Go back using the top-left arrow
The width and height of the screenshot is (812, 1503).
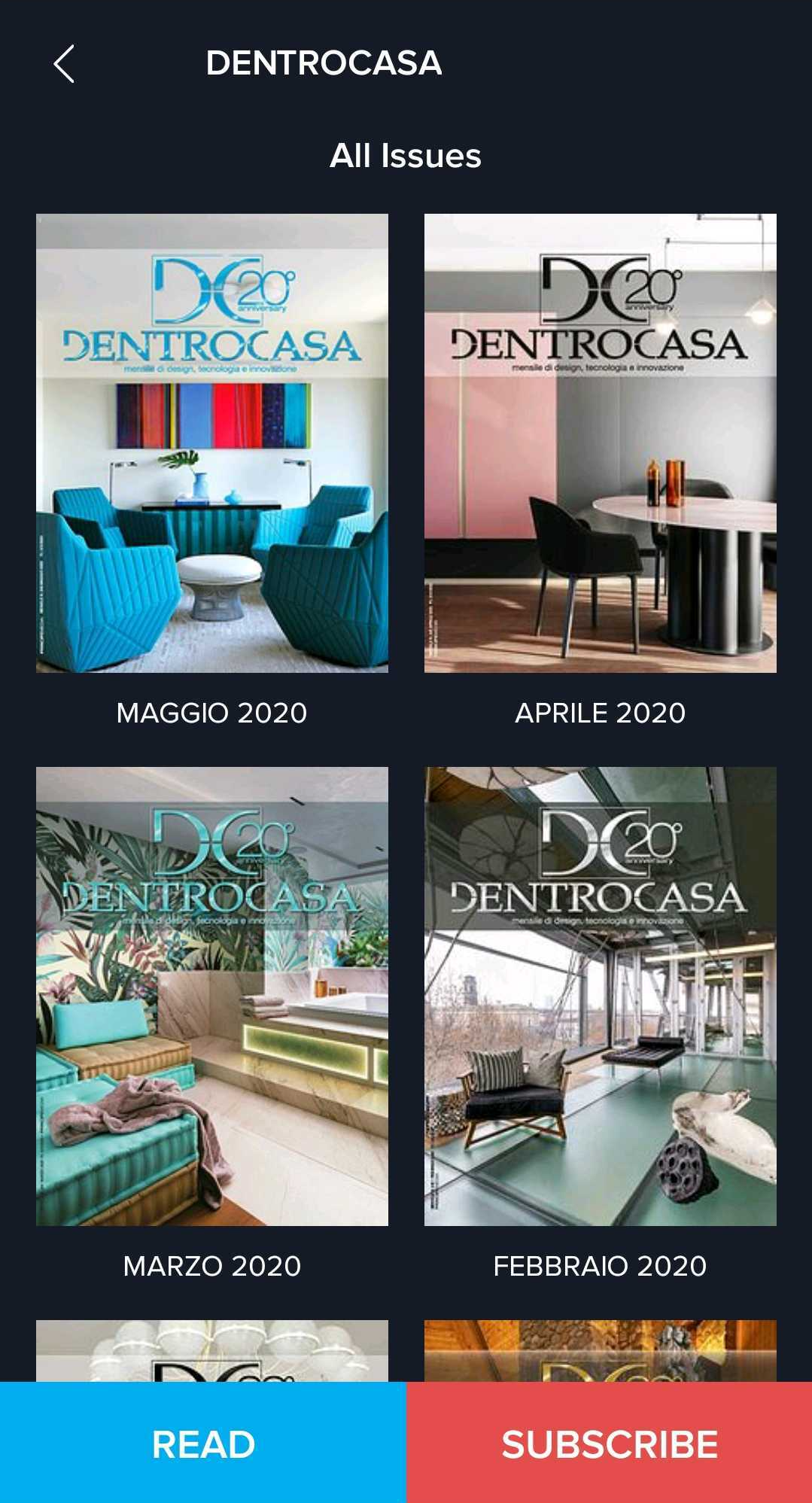65,63
